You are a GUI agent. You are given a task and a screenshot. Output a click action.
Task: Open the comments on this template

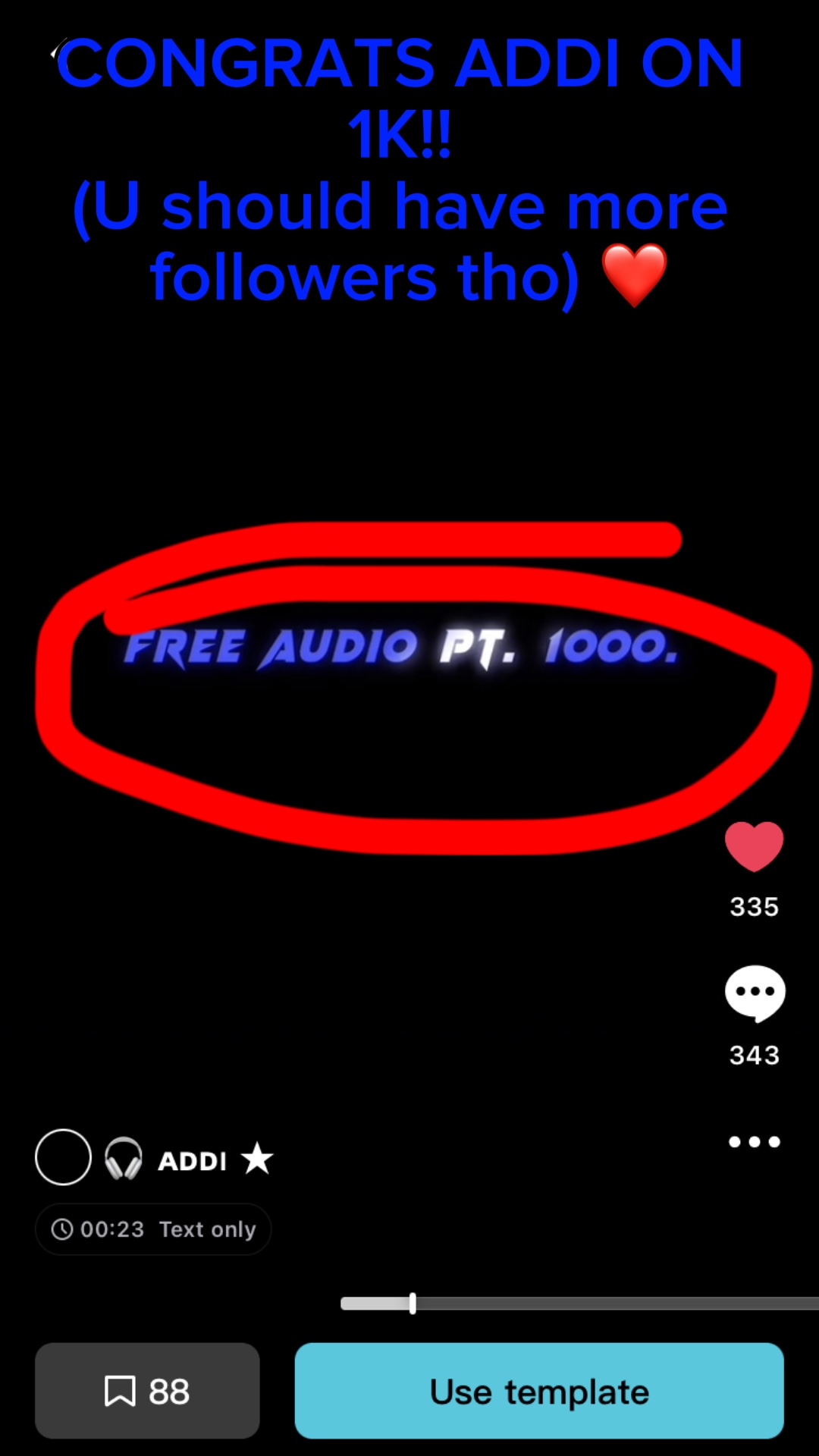pos(755,993)
